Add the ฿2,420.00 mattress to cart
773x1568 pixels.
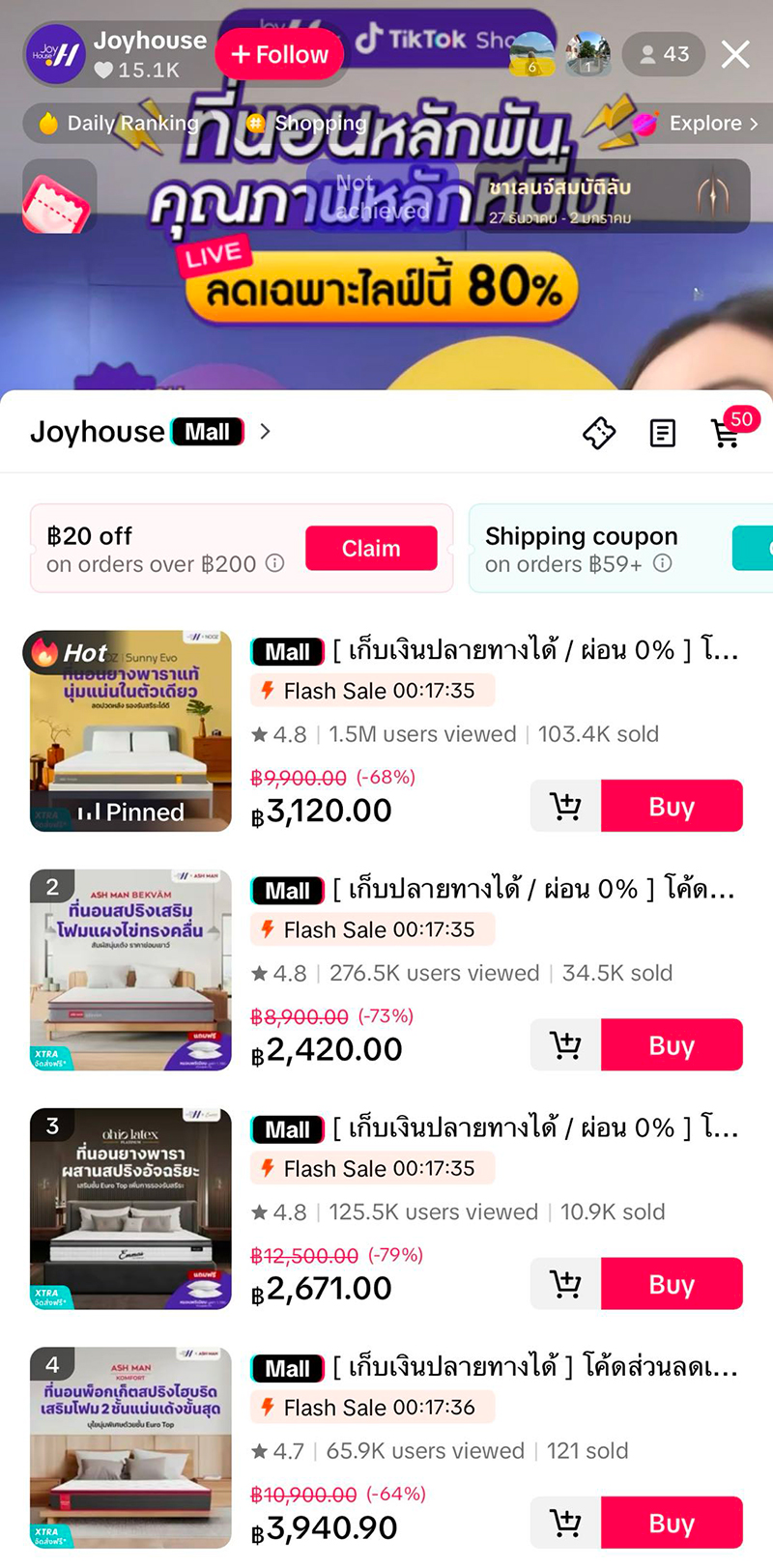565,1044
